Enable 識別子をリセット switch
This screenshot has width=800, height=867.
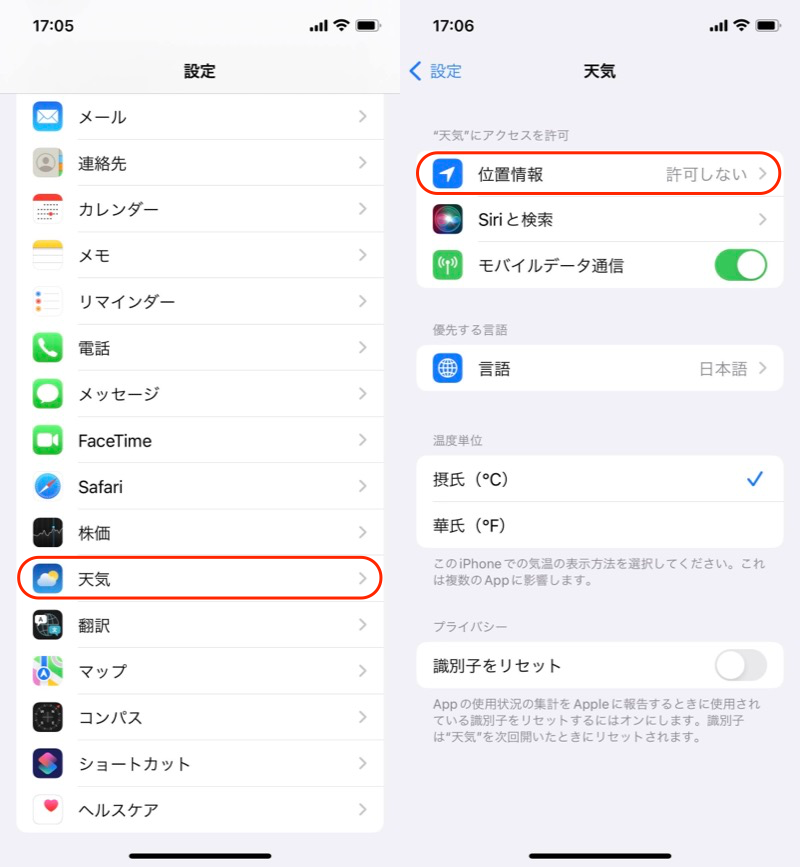740,665
